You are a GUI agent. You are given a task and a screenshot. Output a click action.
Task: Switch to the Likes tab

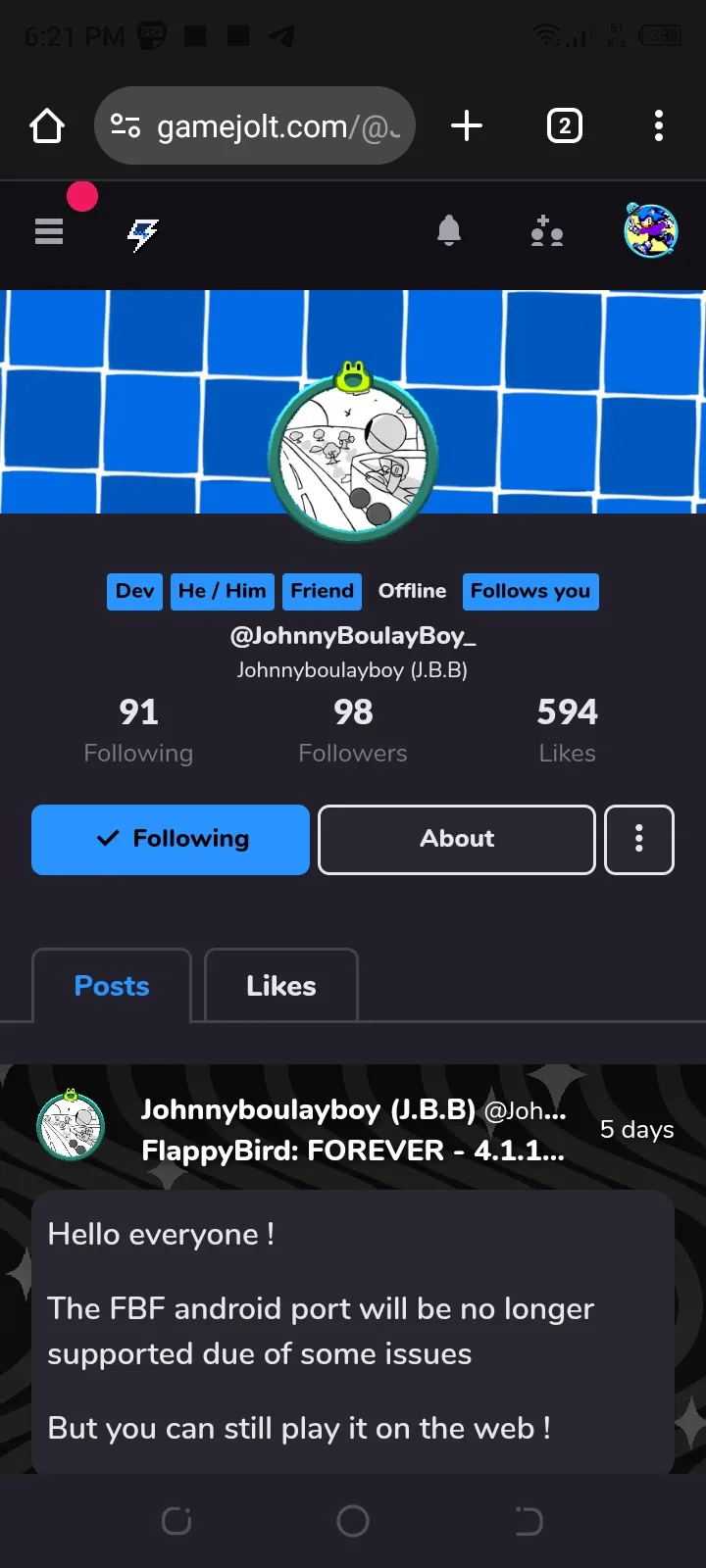point(281,986)
